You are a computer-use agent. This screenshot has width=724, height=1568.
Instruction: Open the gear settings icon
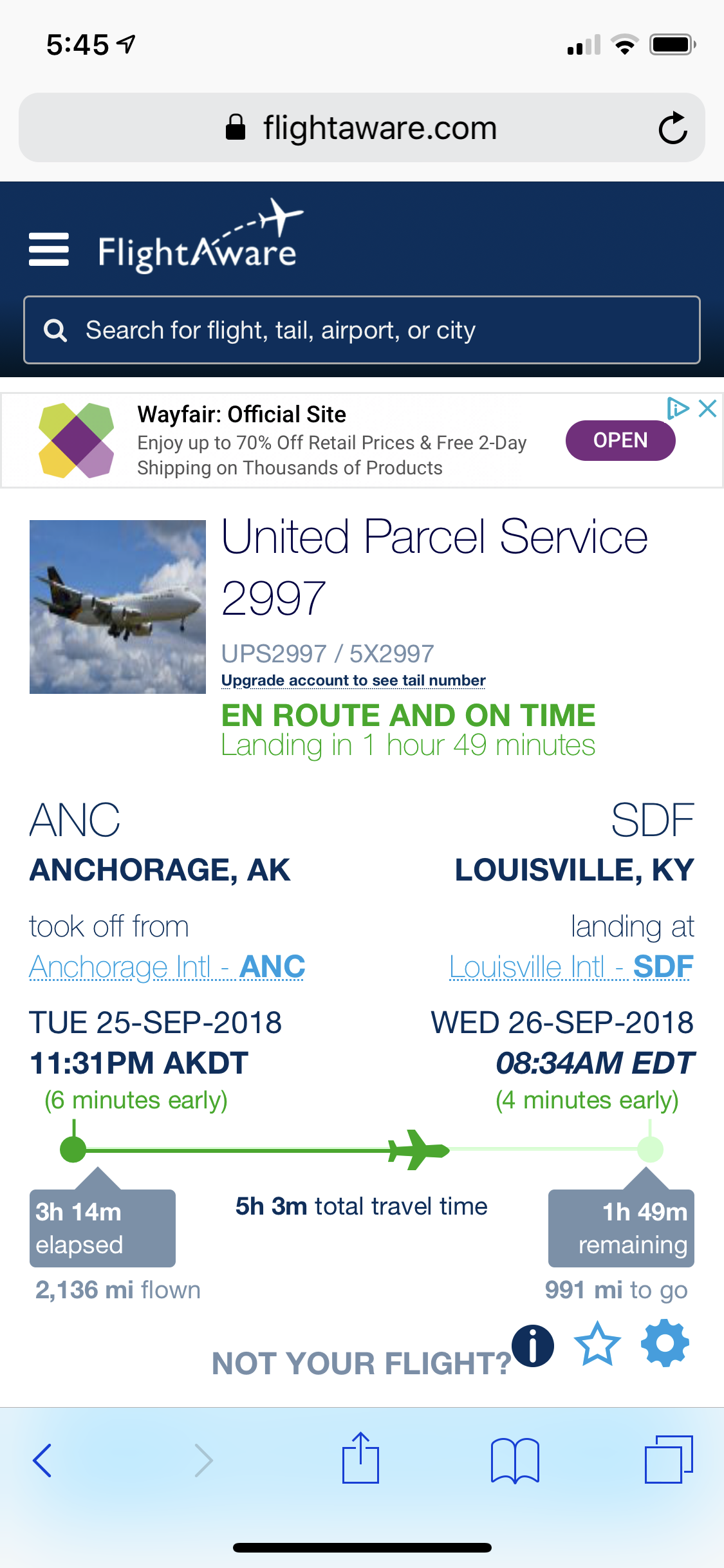(665, 1343)
